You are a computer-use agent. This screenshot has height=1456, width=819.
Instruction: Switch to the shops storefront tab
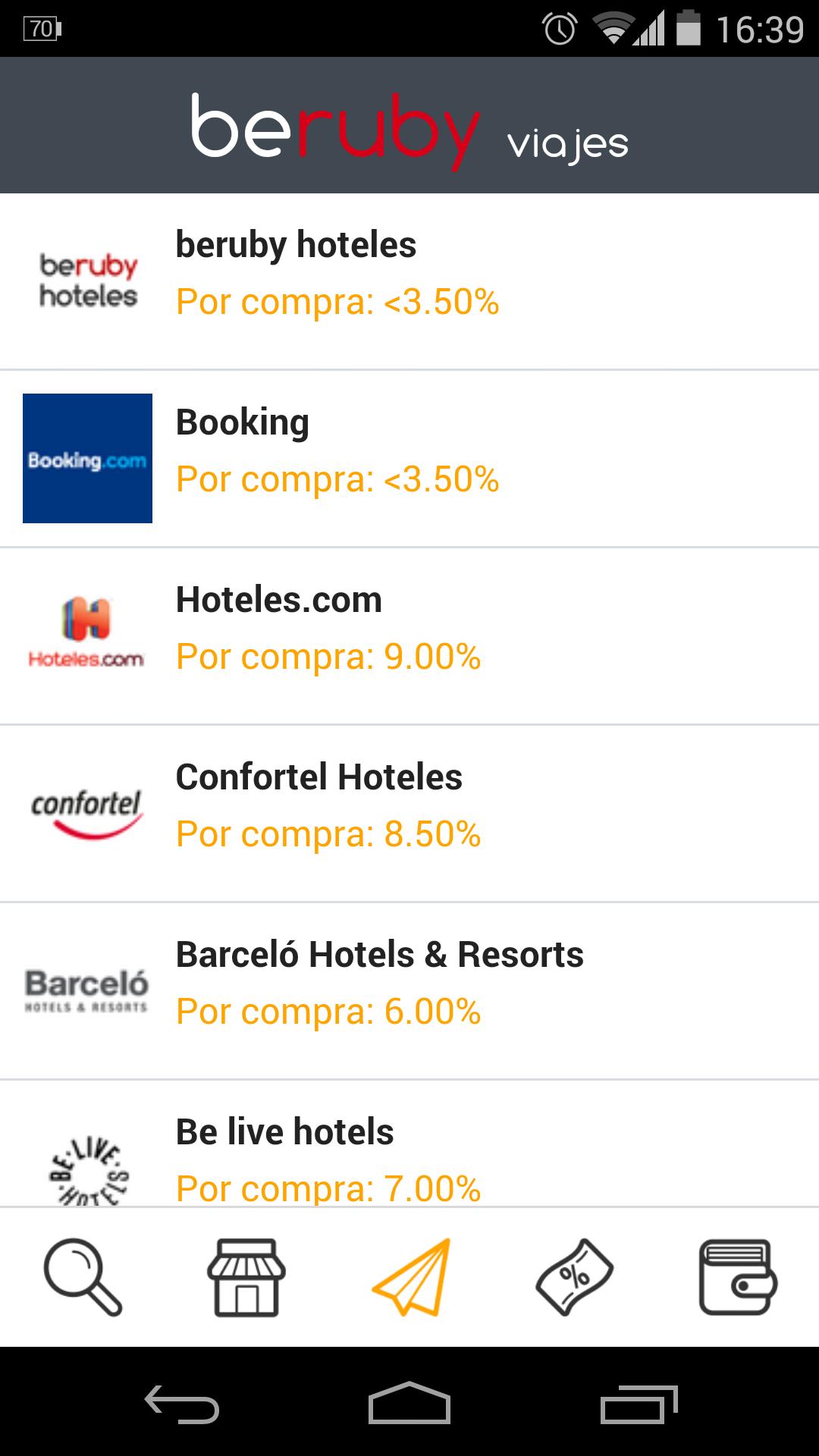click(x=246, y=1277)
